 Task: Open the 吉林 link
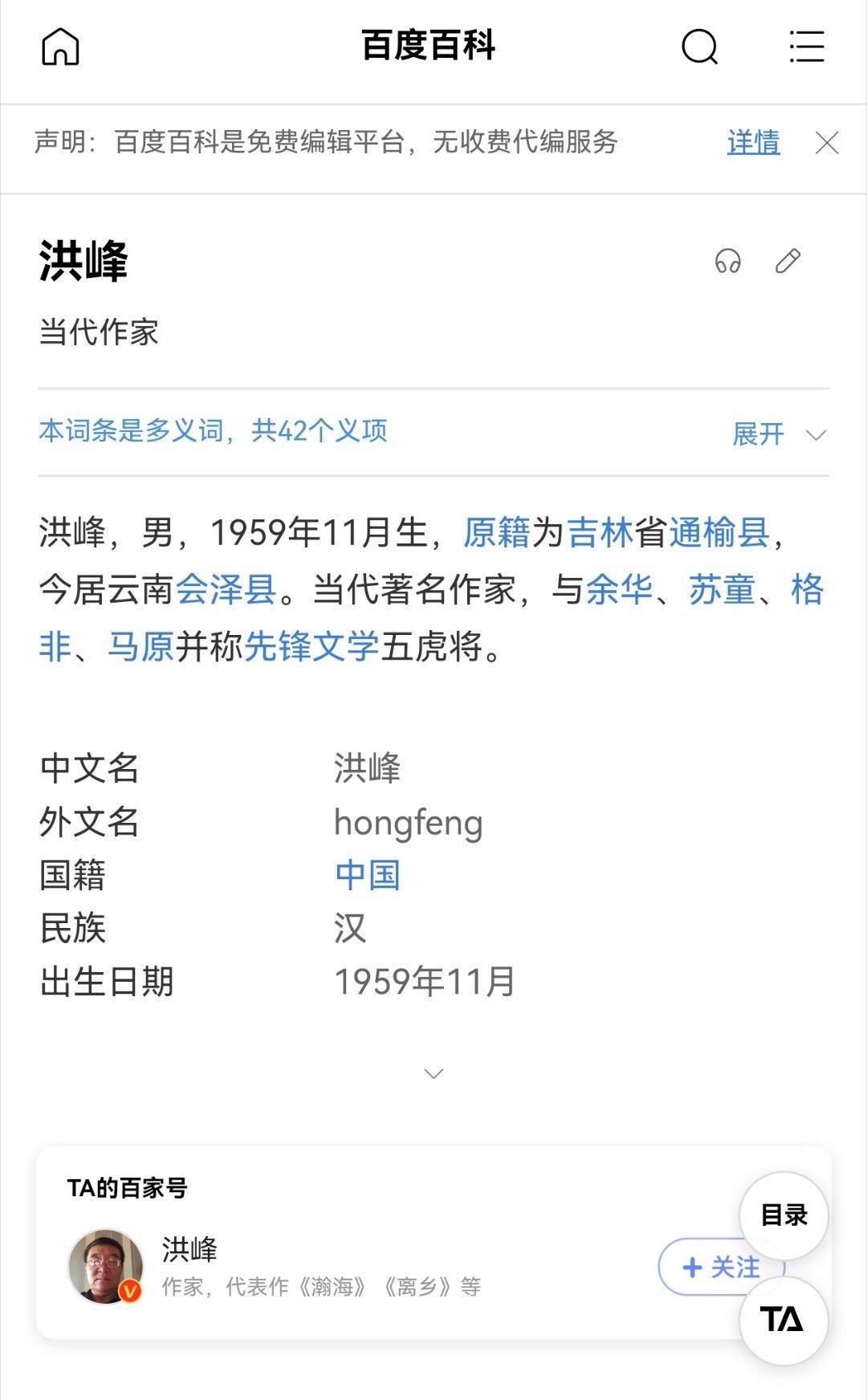[600, 532]
